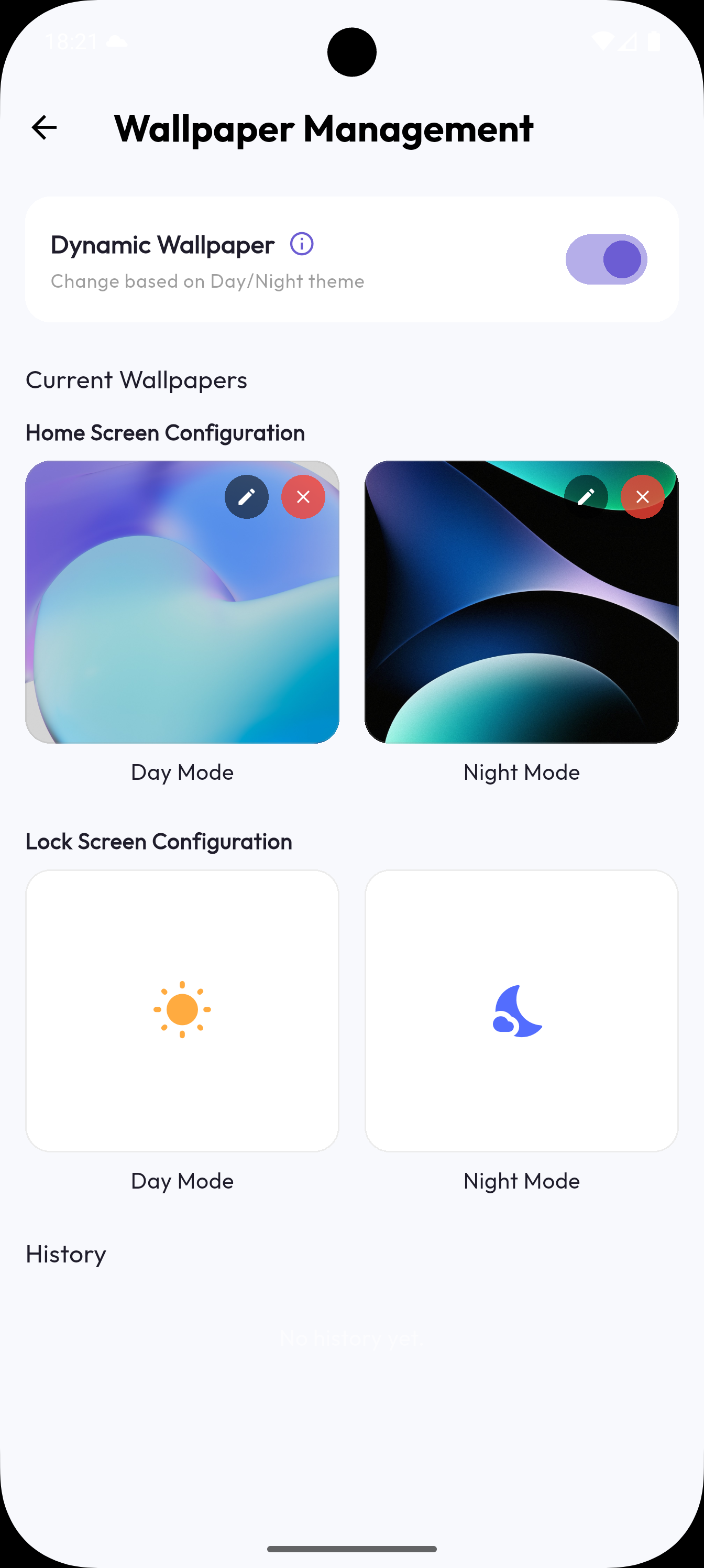Select the Lock Screen Configuration section
The image size is (704, 1568).
coord(158,841)
